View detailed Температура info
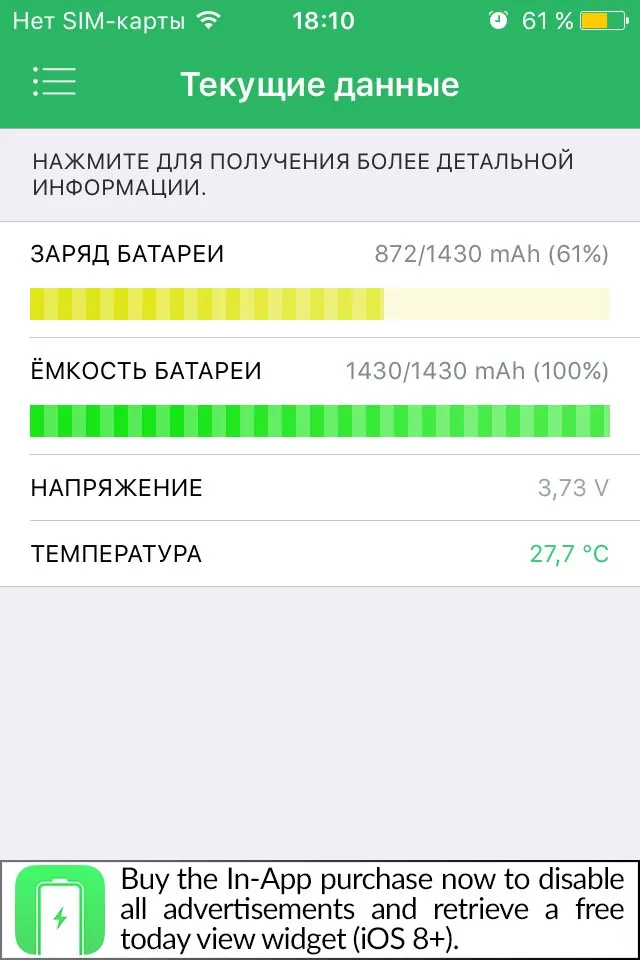The image size is (640, 960). 320,553
